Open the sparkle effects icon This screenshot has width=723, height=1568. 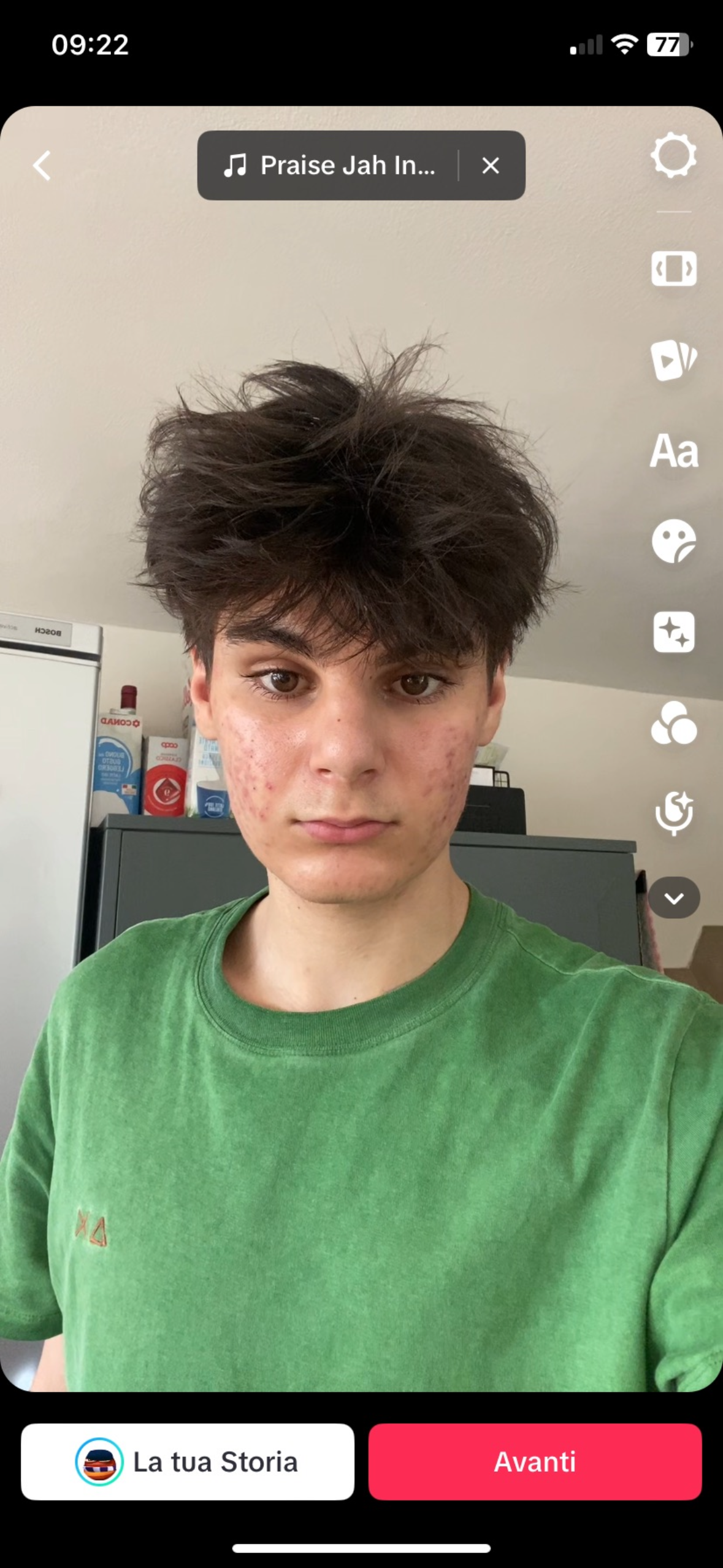coord(673,632)
